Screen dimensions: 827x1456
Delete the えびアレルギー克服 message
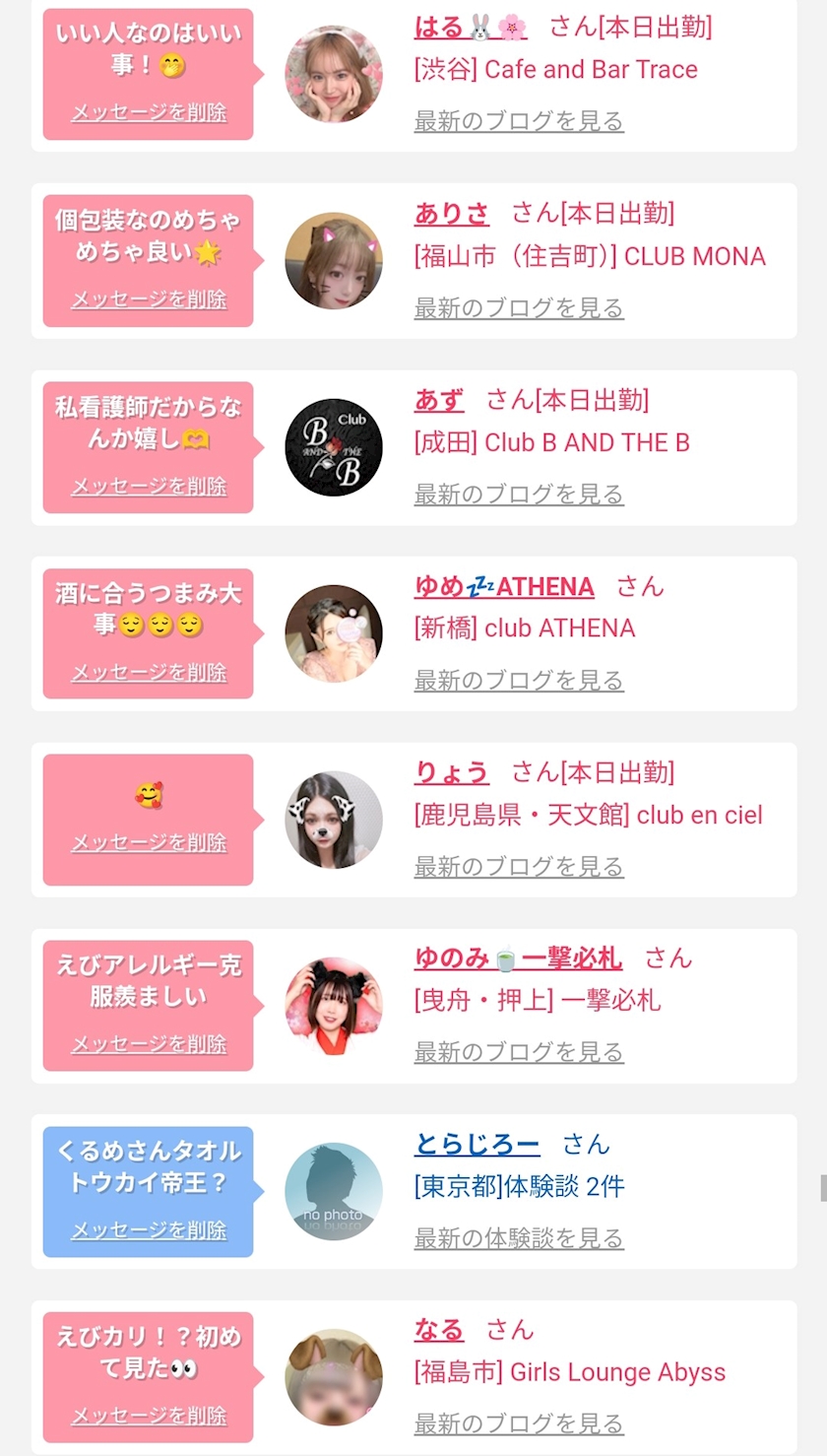point(149,1044)
